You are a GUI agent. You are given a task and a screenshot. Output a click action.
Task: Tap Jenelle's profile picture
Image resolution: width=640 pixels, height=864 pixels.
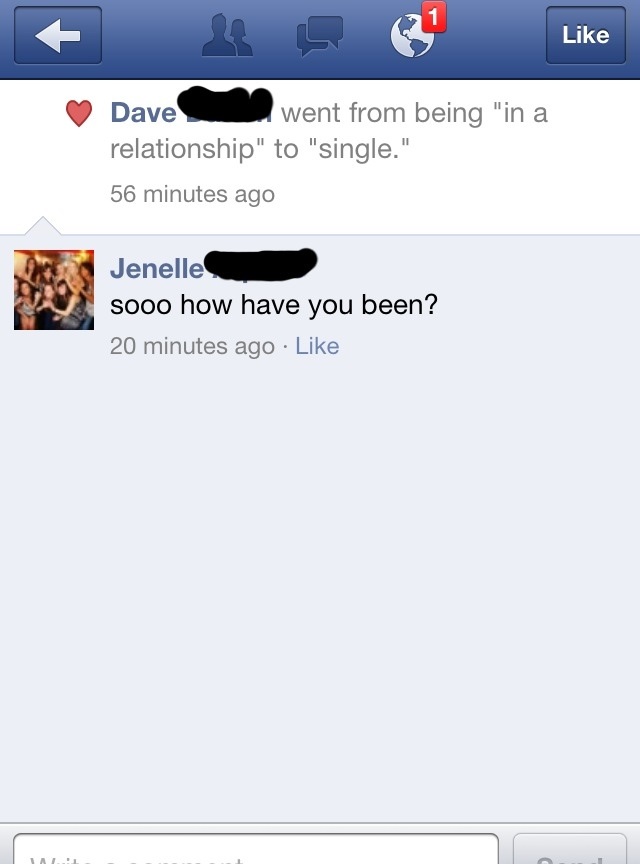pyautogui.click(x=54, y=290)
